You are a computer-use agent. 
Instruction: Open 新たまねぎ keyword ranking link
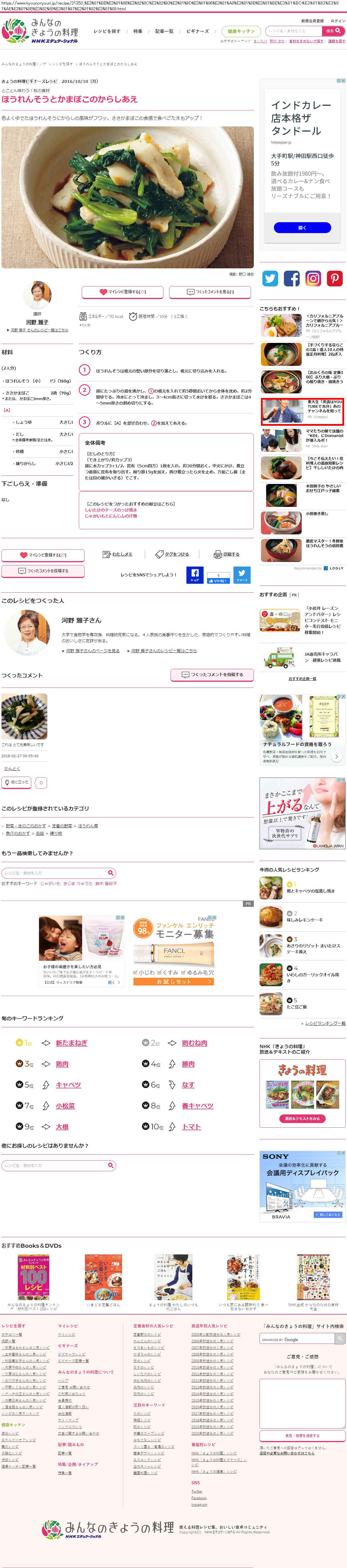pos(72,1043)
